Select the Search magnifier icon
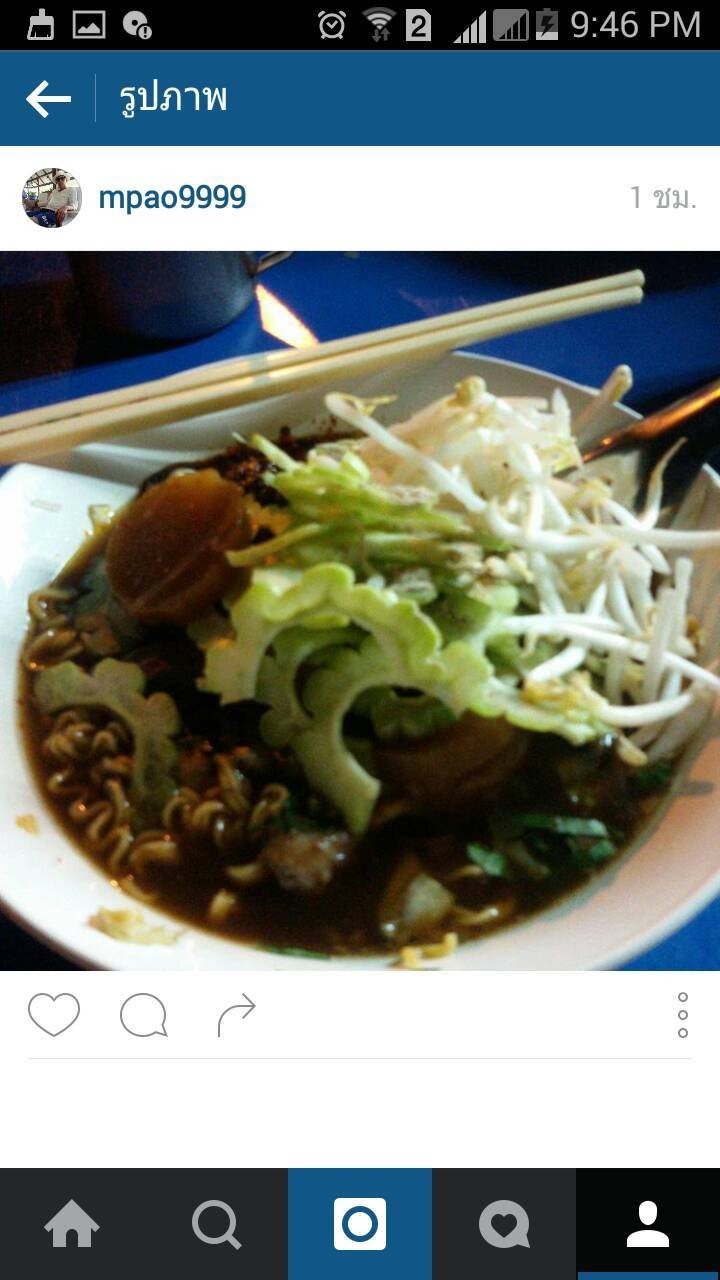Screen dimensions: 720x1280 (216, 1222)
